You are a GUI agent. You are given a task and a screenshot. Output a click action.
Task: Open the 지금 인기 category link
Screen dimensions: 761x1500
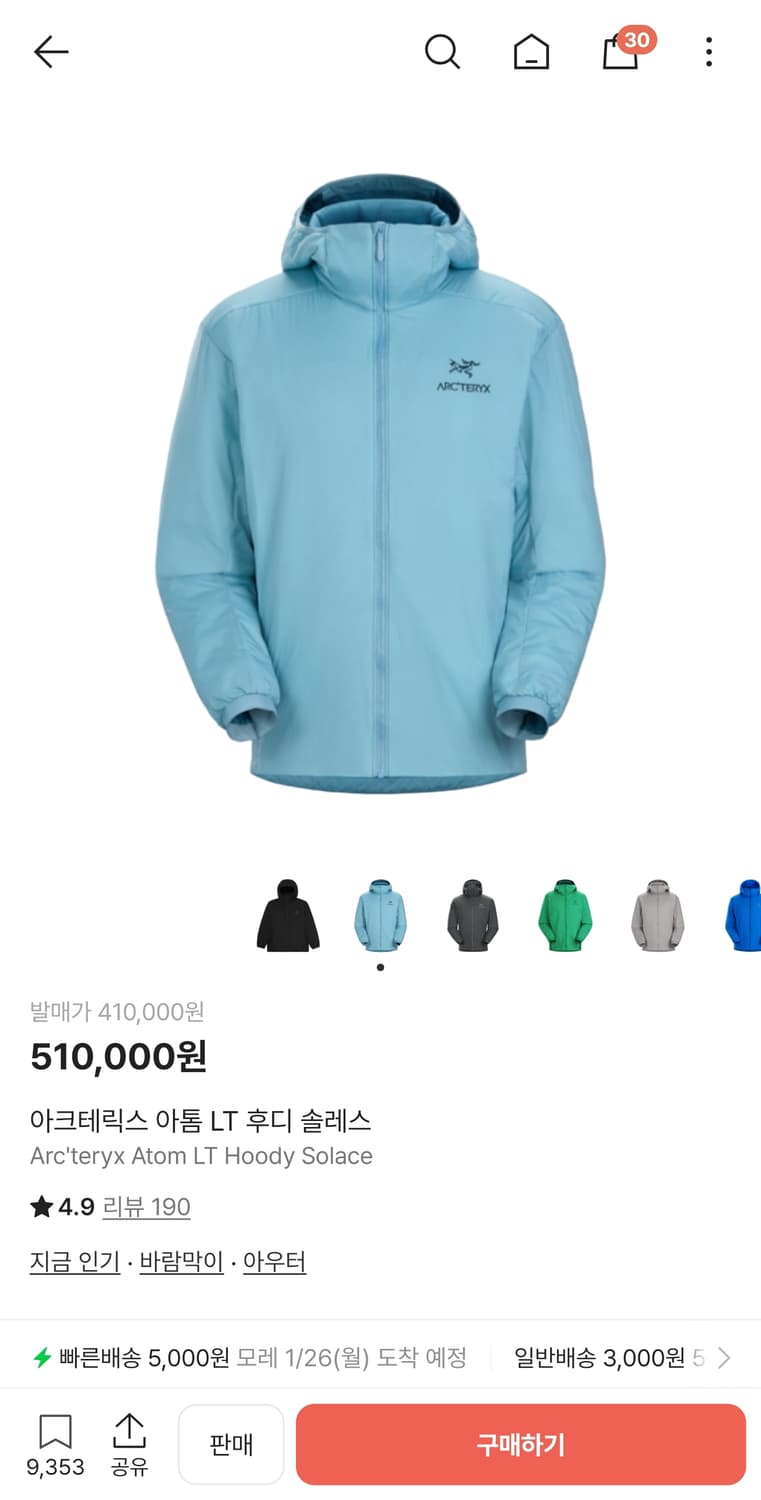point(74,1262)
